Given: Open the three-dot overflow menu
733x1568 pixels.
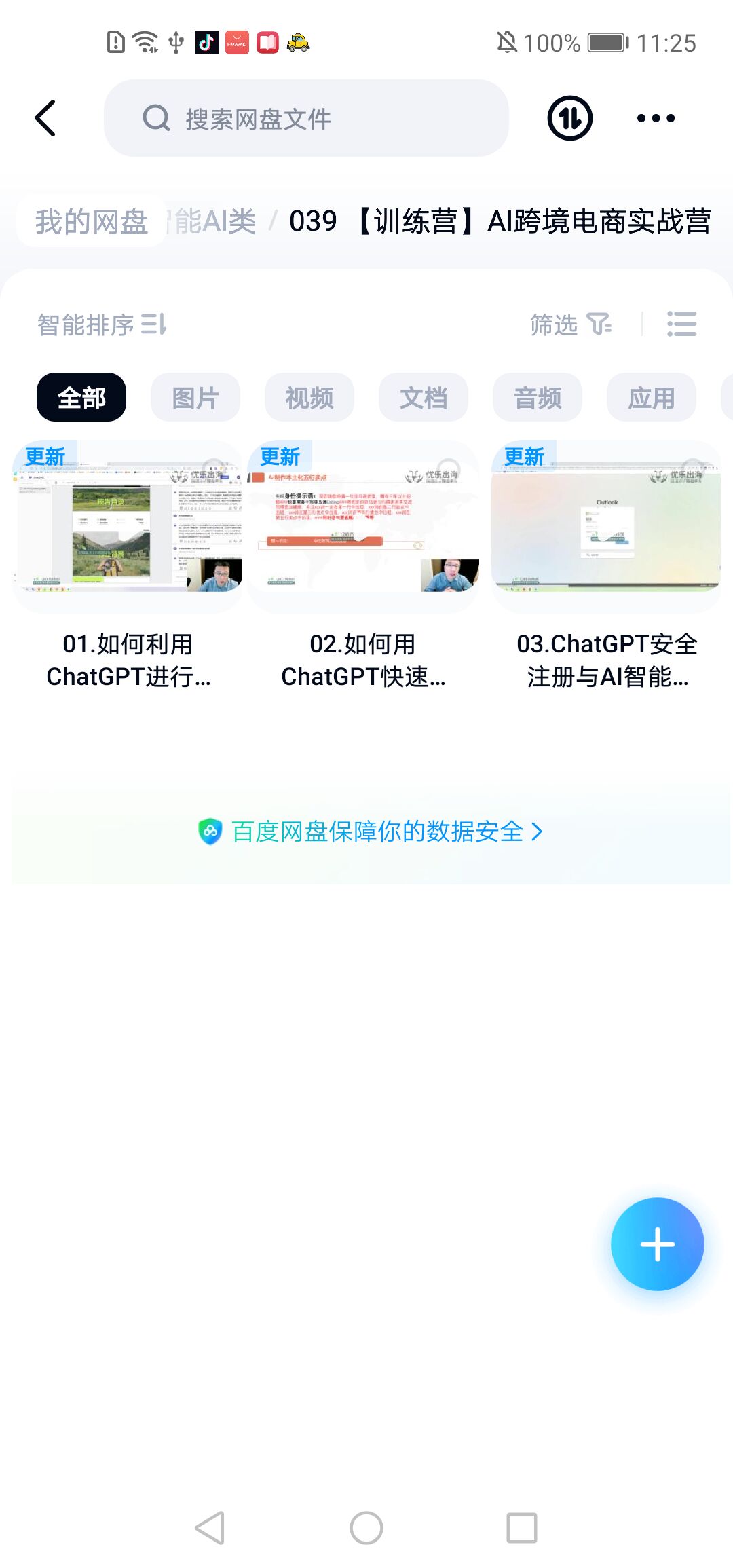Looking at the screenshot, I should click(x=656, y=118).
